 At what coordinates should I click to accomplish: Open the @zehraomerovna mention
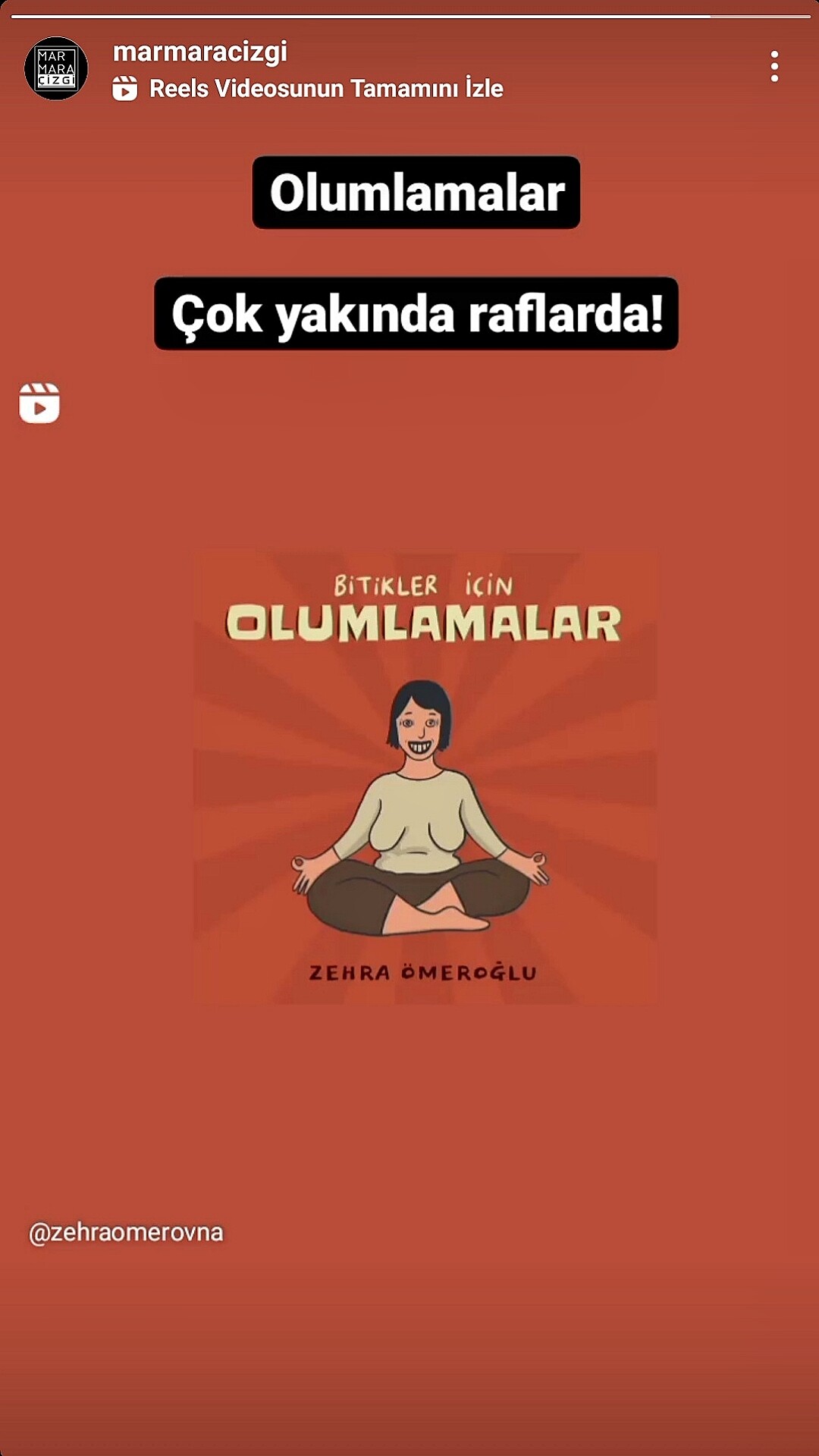tap(126, 1232)
